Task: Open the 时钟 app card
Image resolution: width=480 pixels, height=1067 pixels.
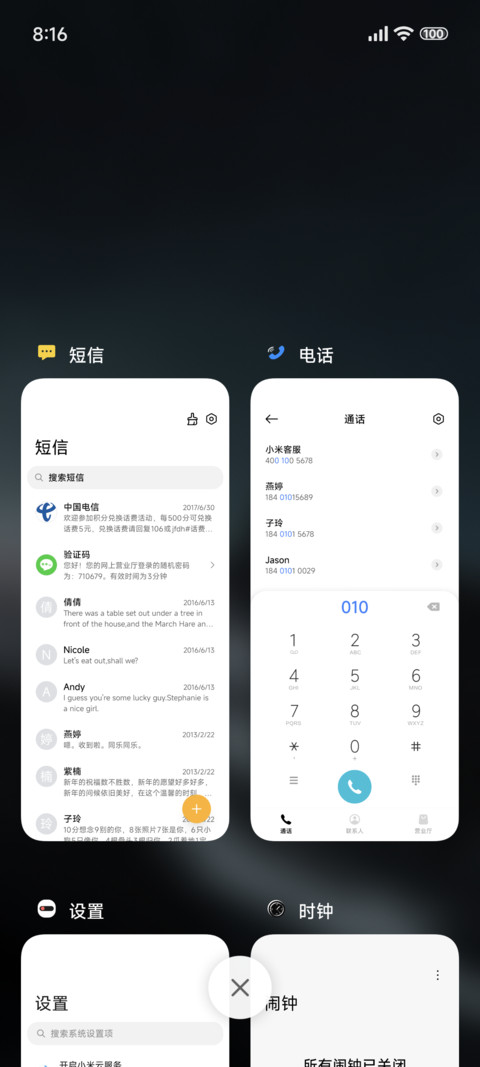Action: coord(355,1000)
